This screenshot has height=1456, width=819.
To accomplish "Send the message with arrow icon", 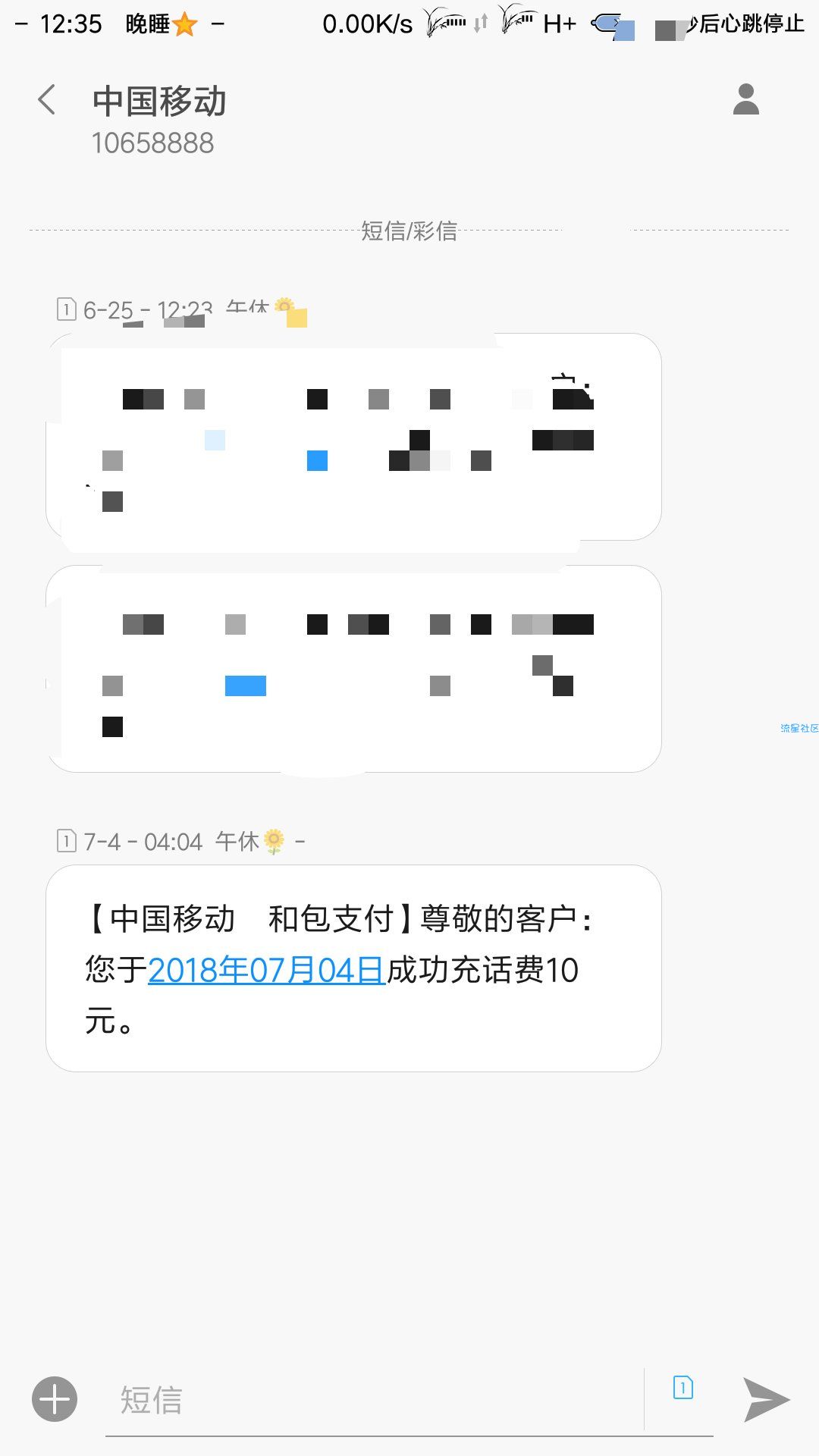I will (766, 1399).
